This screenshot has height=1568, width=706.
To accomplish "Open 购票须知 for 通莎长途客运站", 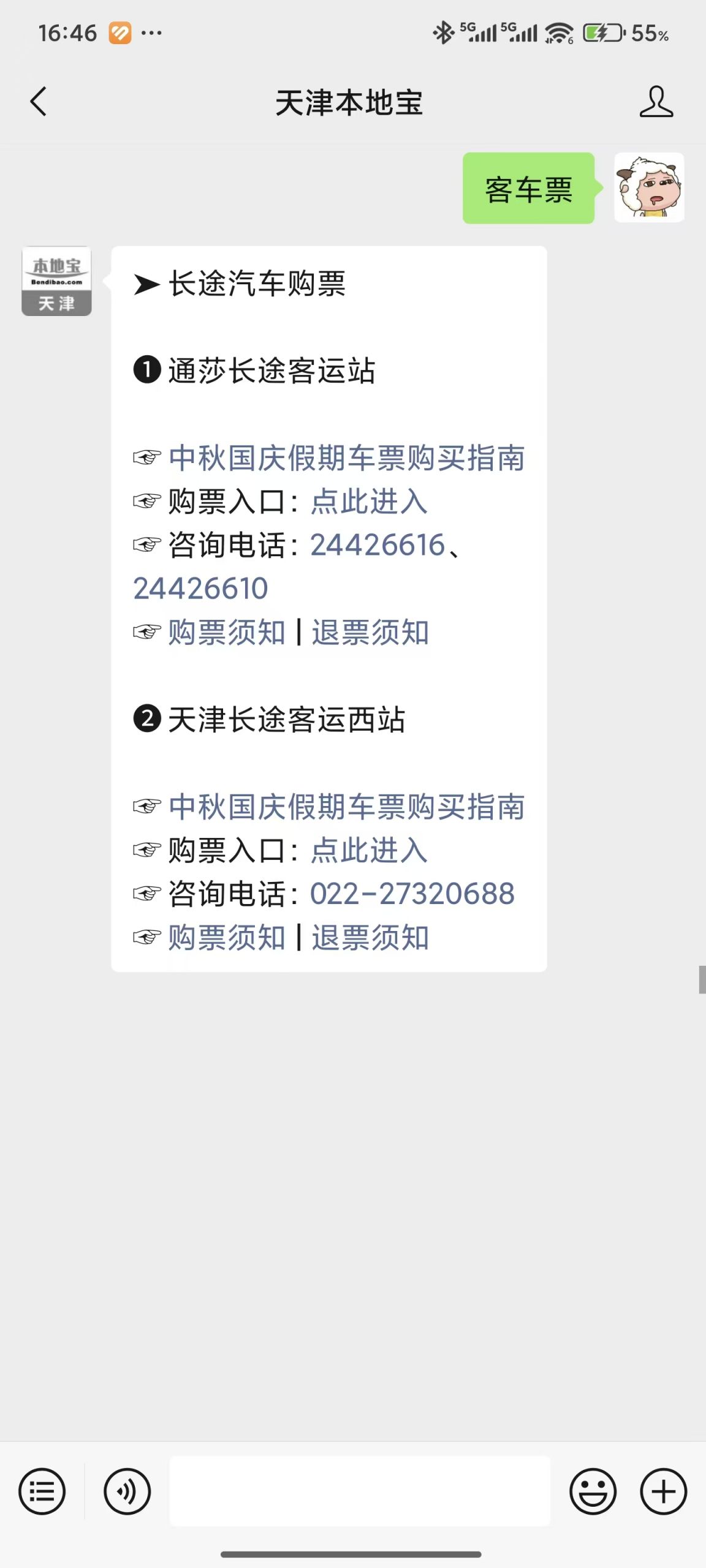I will coord(227,632).
